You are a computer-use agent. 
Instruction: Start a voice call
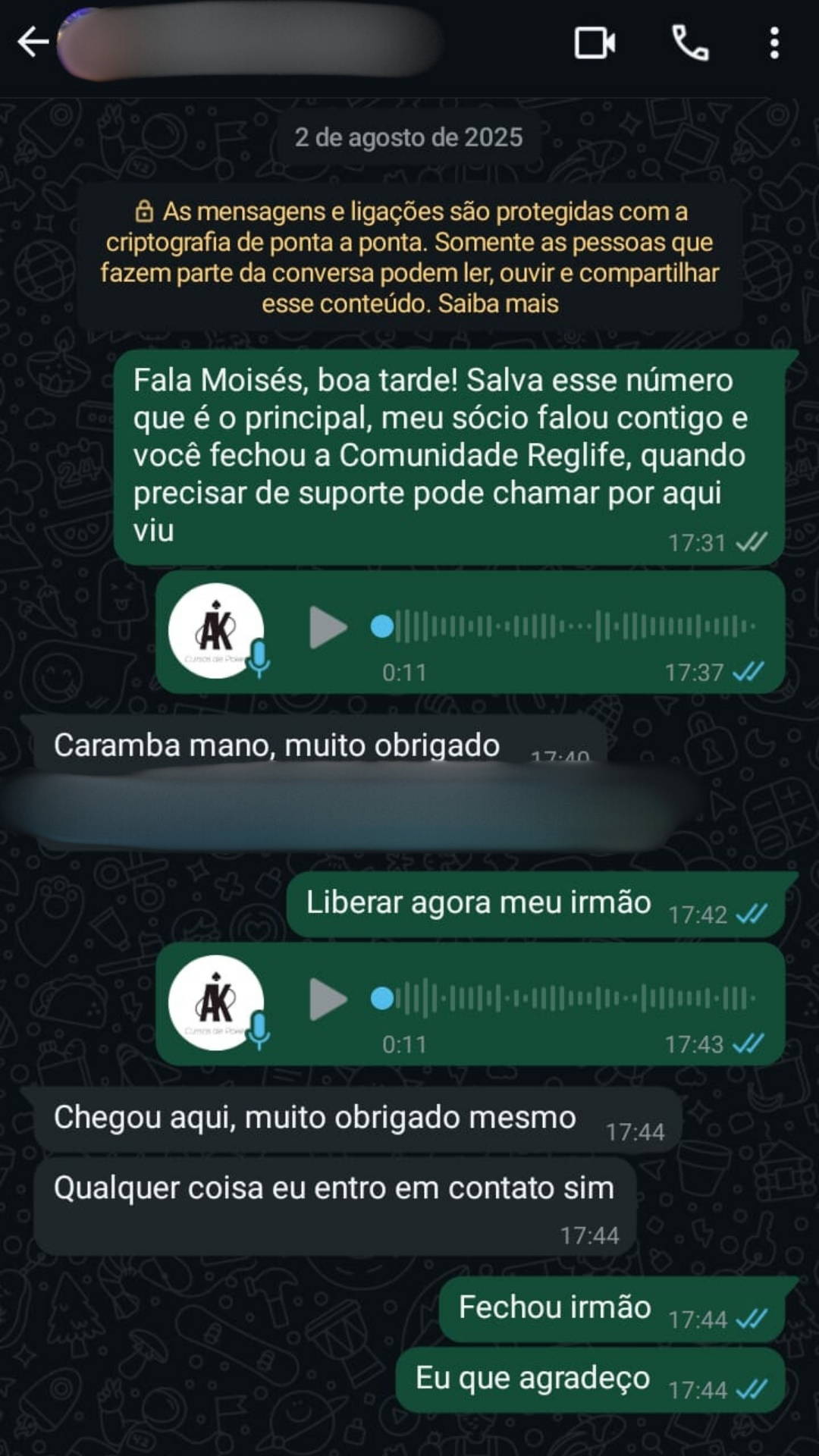[690, 42]
